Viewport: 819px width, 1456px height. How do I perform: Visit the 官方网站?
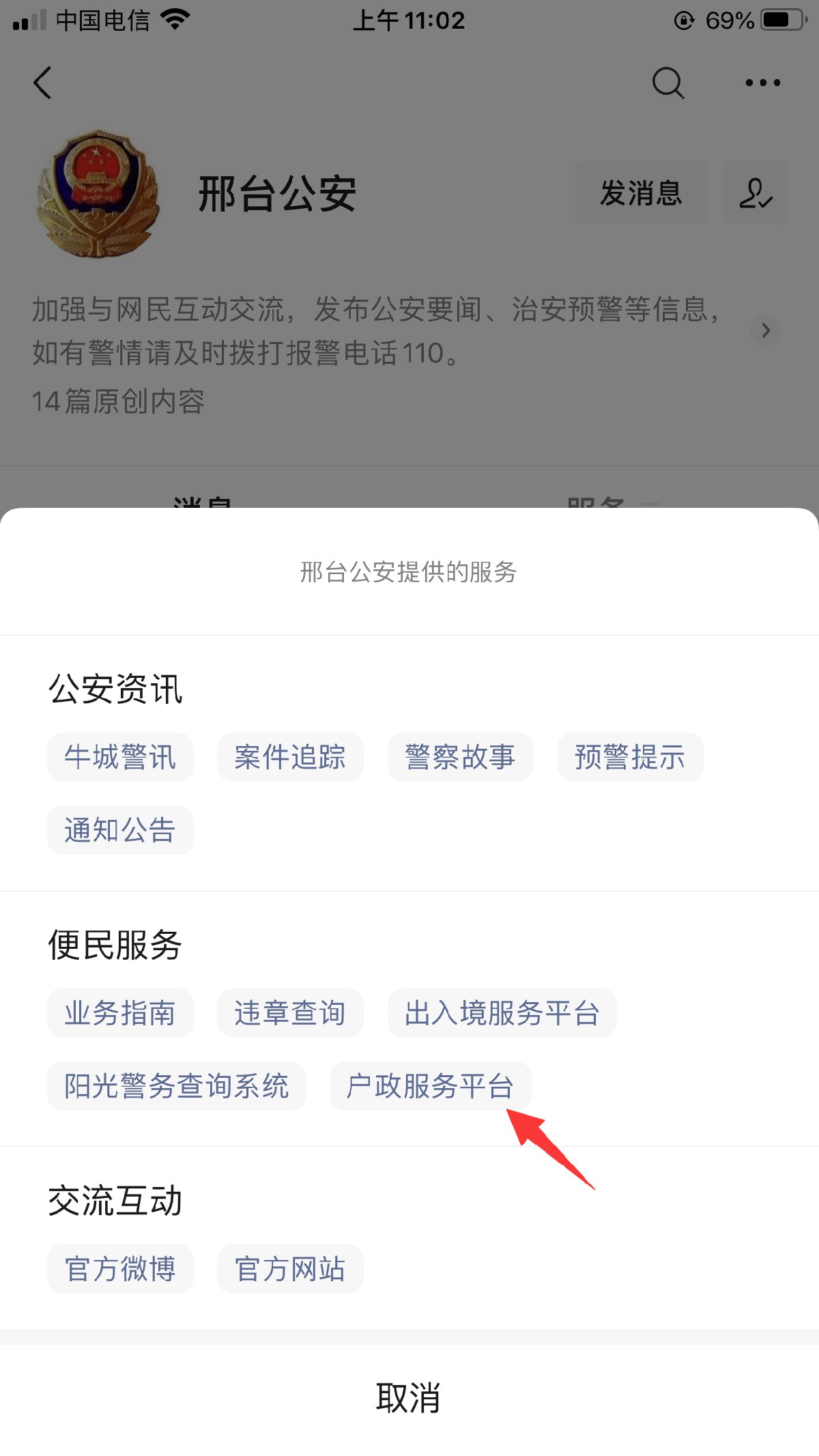point(290,1269)
